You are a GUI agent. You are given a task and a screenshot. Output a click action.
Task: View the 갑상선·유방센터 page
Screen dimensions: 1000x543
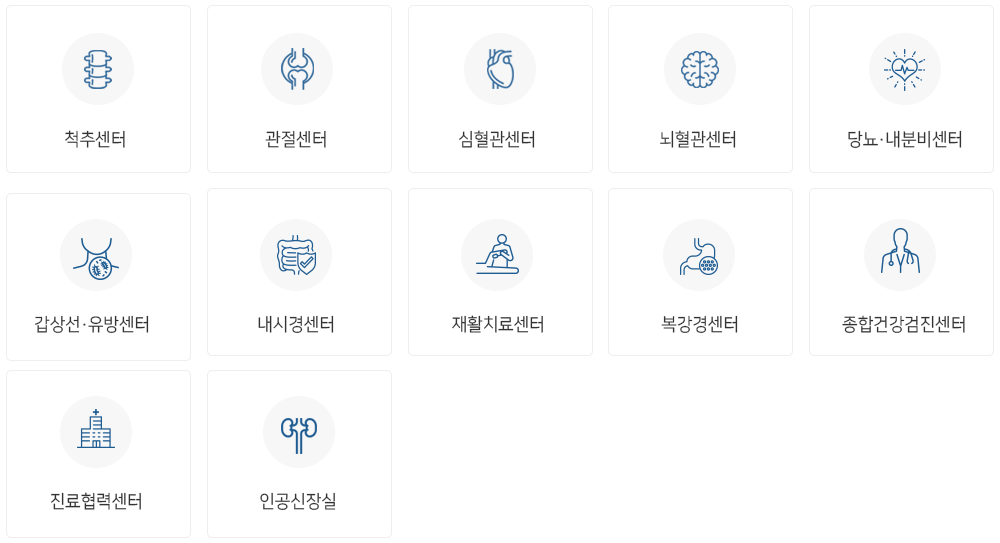(x=98, y=277)
